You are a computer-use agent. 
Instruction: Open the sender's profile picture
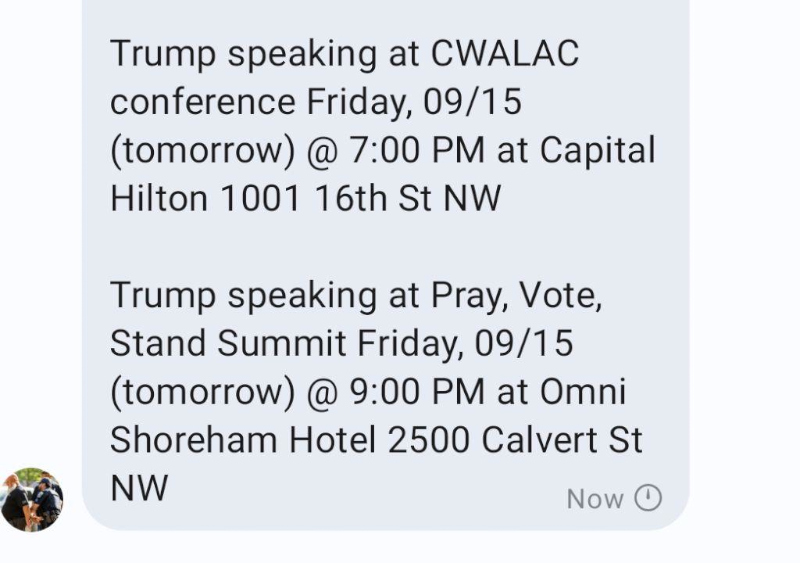pos(31,500)
